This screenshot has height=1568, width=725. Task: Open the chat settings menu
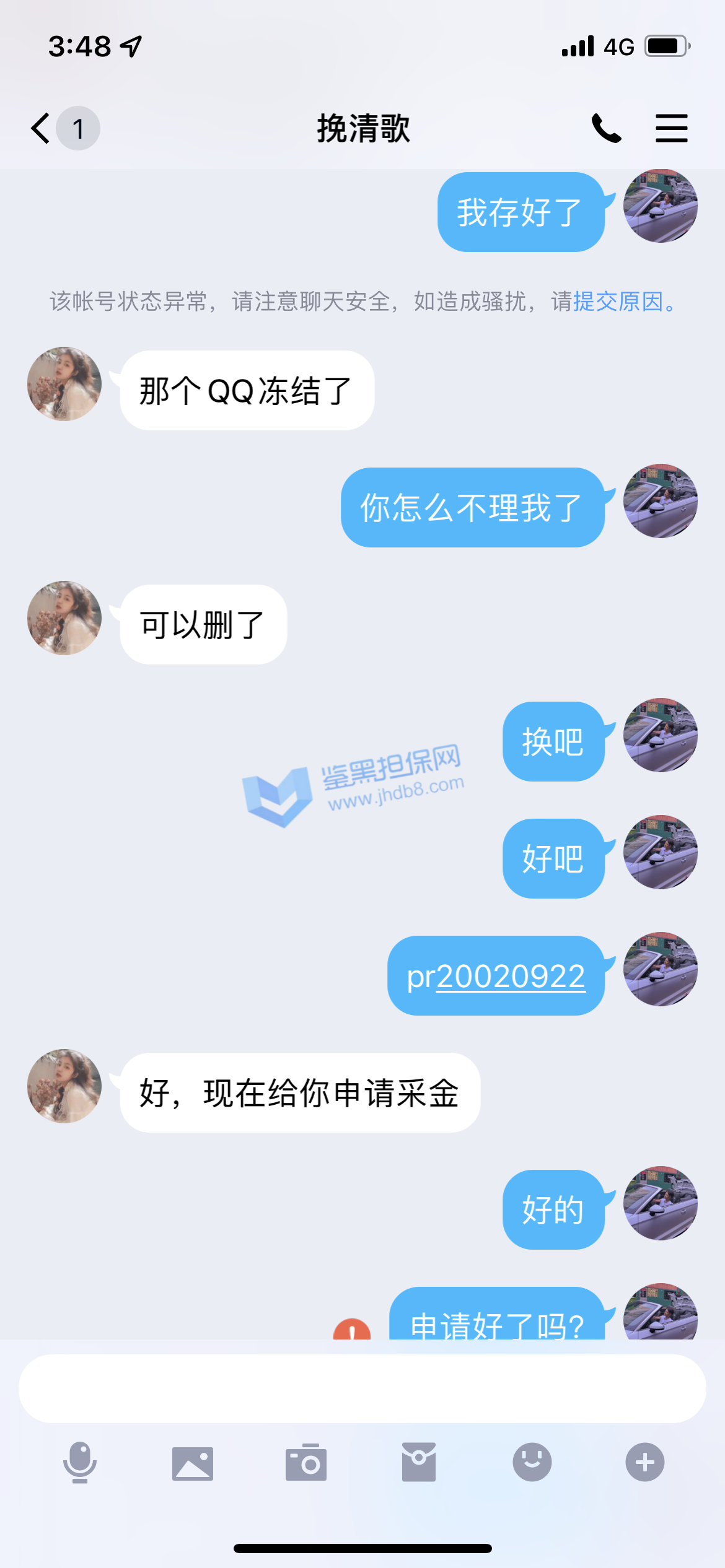click(x=671, y=129)
